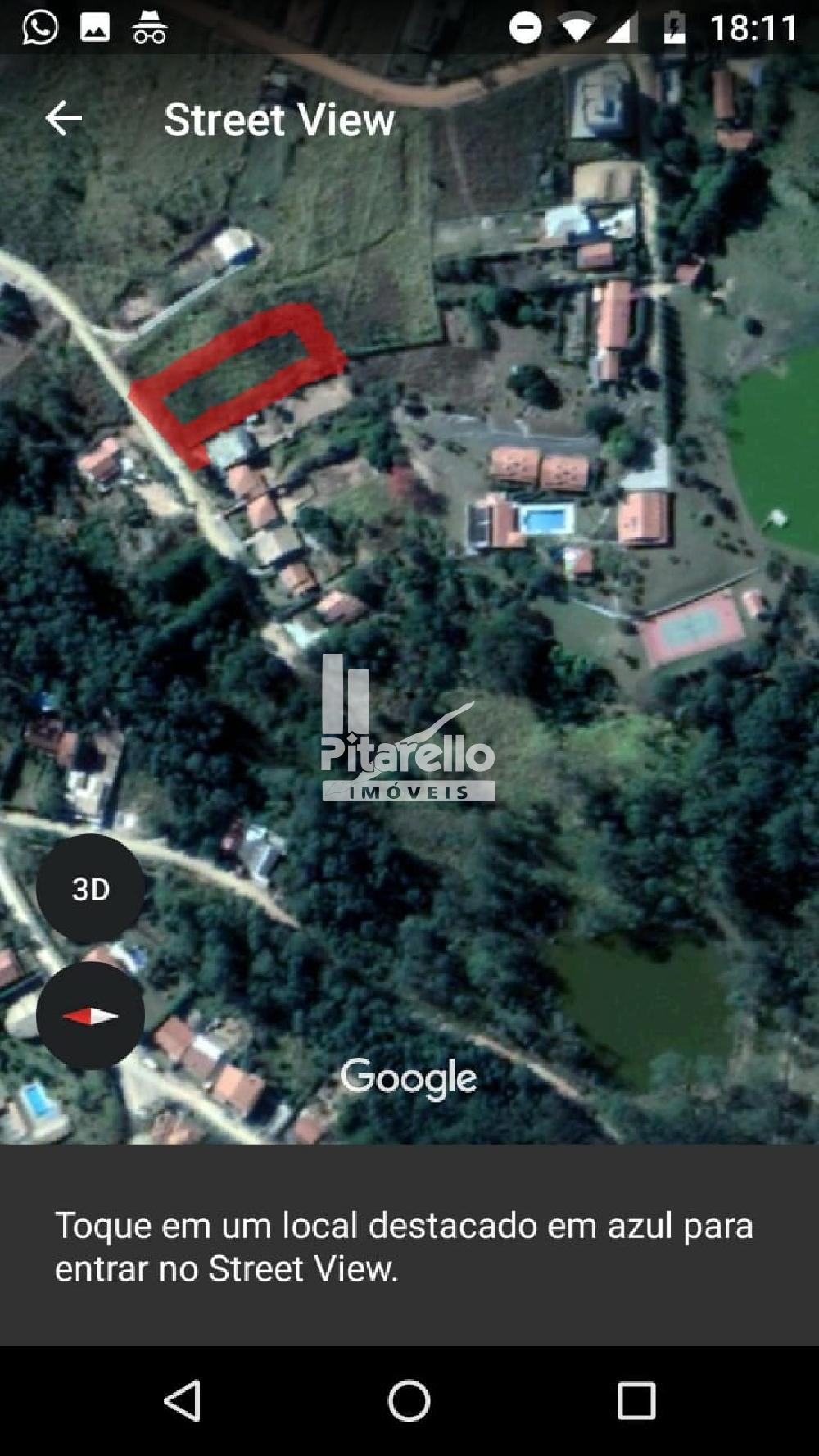819x1456 pixels.
Task: Switch the map to 3D view
Action: tap(90, 889)
